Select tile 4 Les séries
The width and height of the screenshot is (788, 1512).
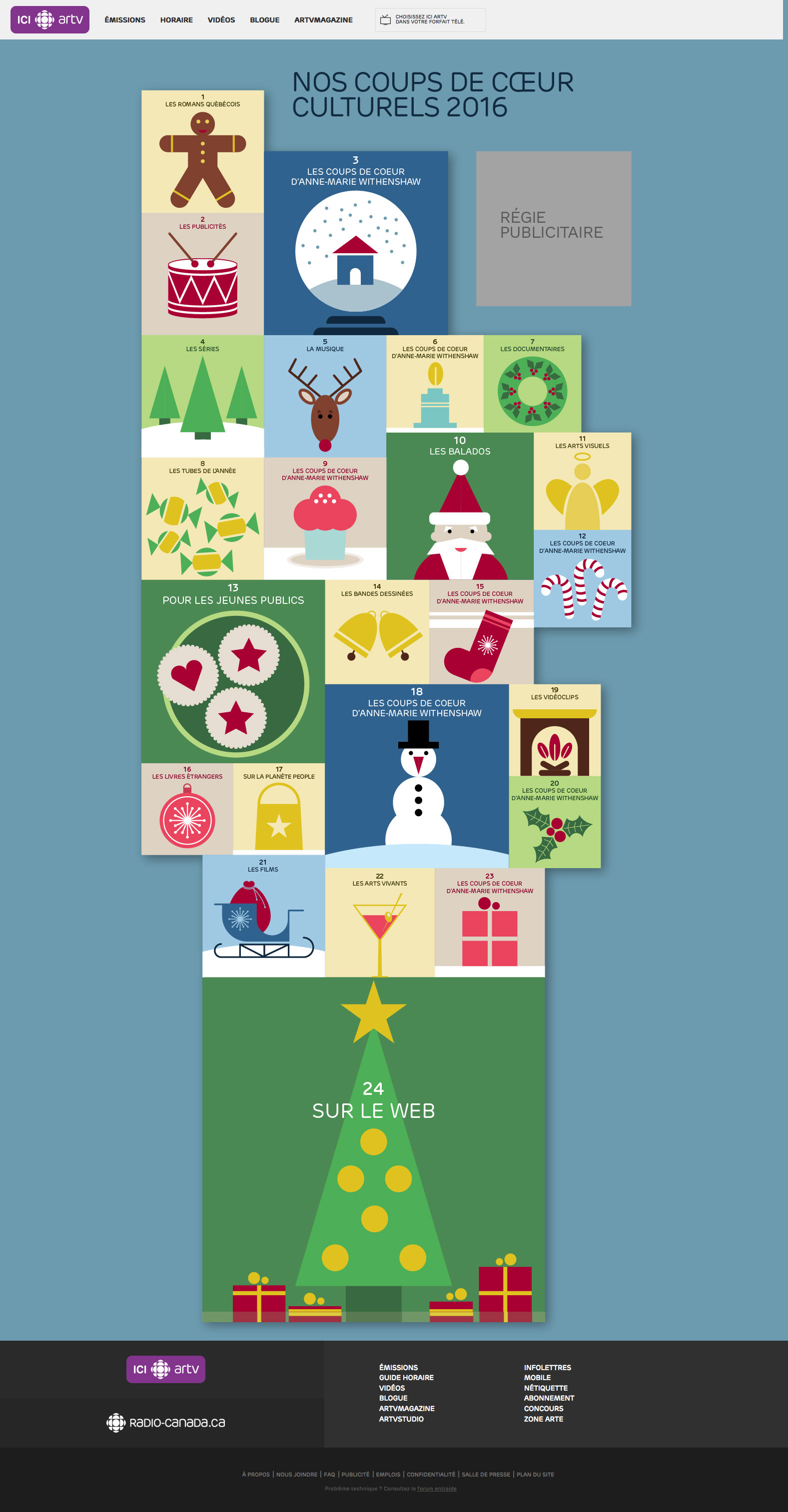point(202,396)
